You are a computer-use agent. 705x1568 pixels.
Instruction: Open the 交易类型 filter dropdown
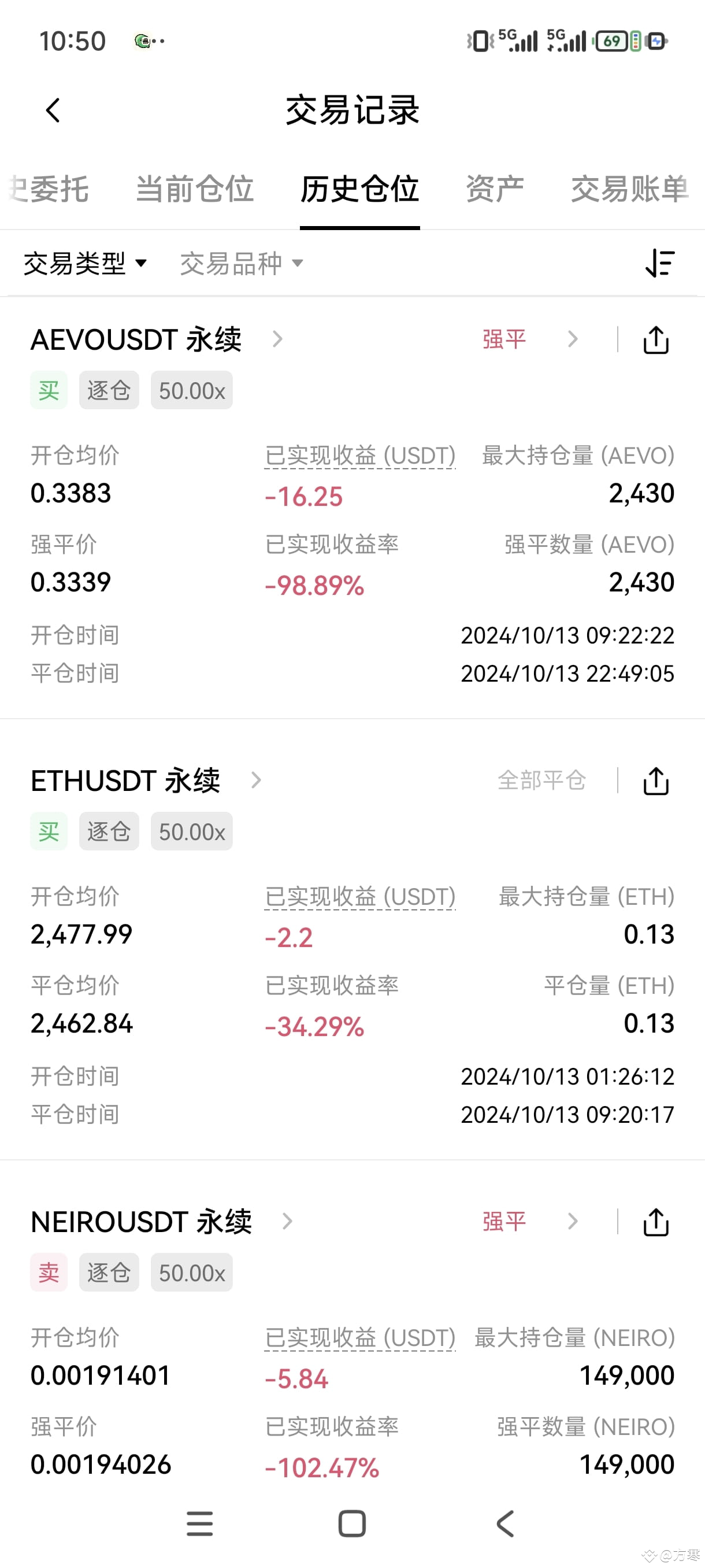point(85,263)
